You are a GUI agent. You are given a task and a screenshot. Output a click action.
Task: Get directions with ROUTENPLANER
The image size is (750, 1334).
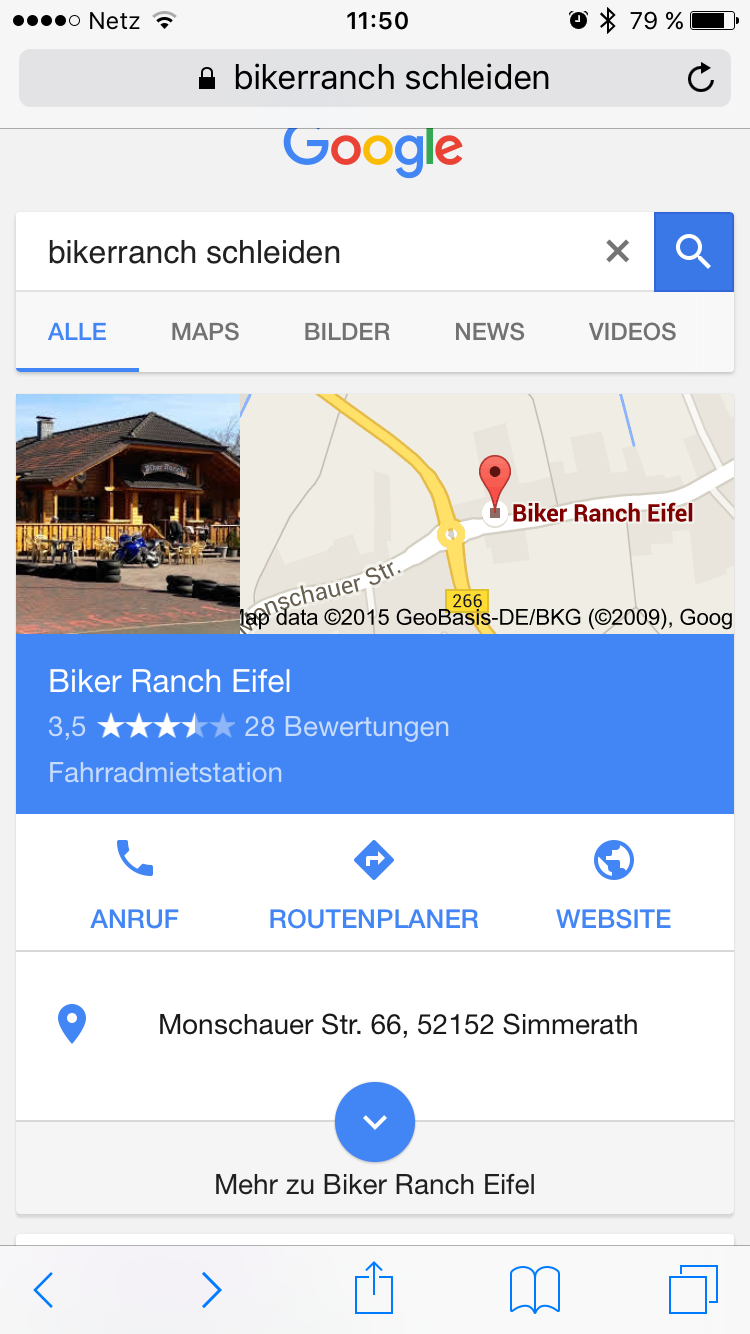click(374, 884)
